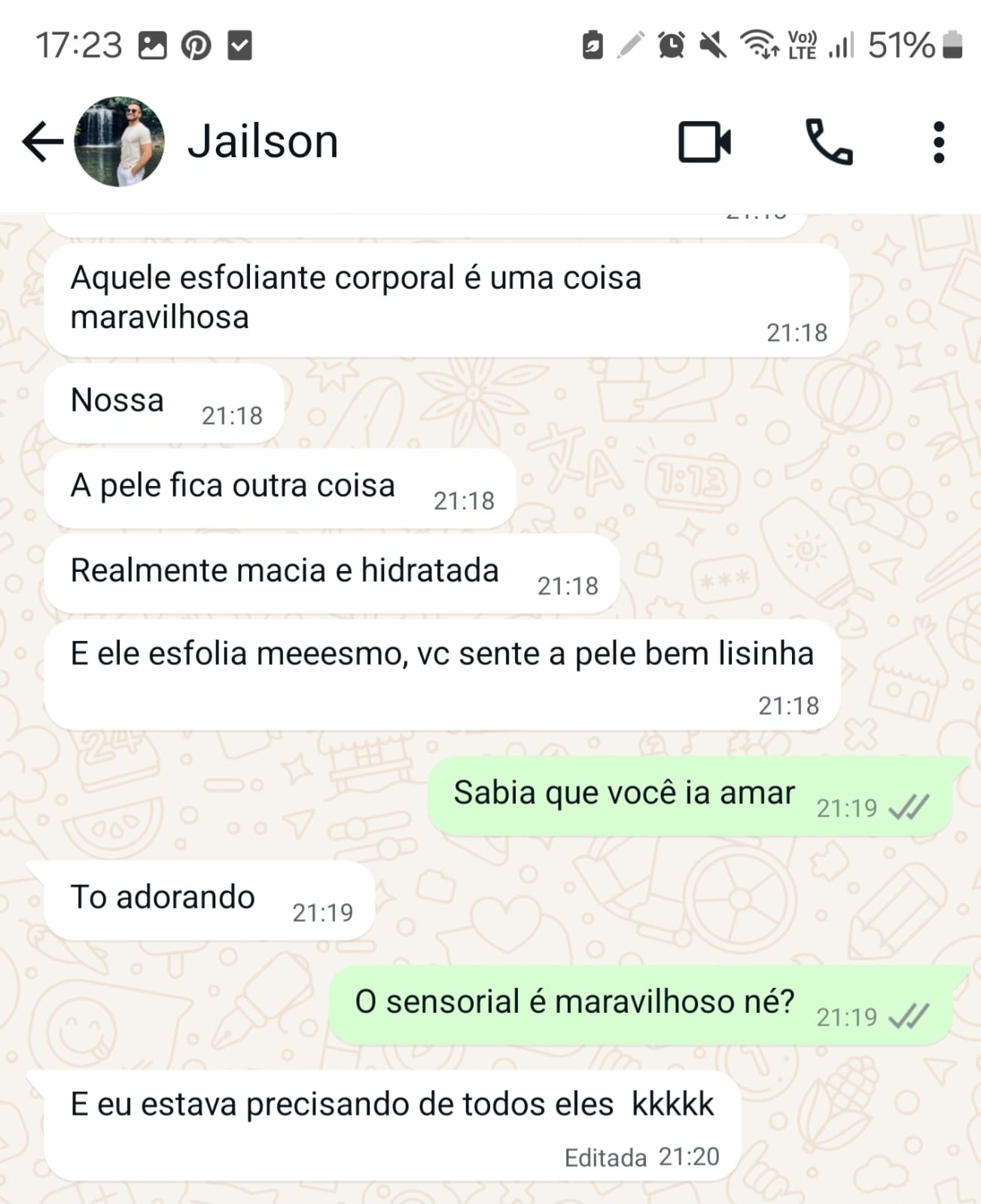981x1204 pixels.
Task: Start a voice call with Jailson
Action: click(x=829, y=141)
